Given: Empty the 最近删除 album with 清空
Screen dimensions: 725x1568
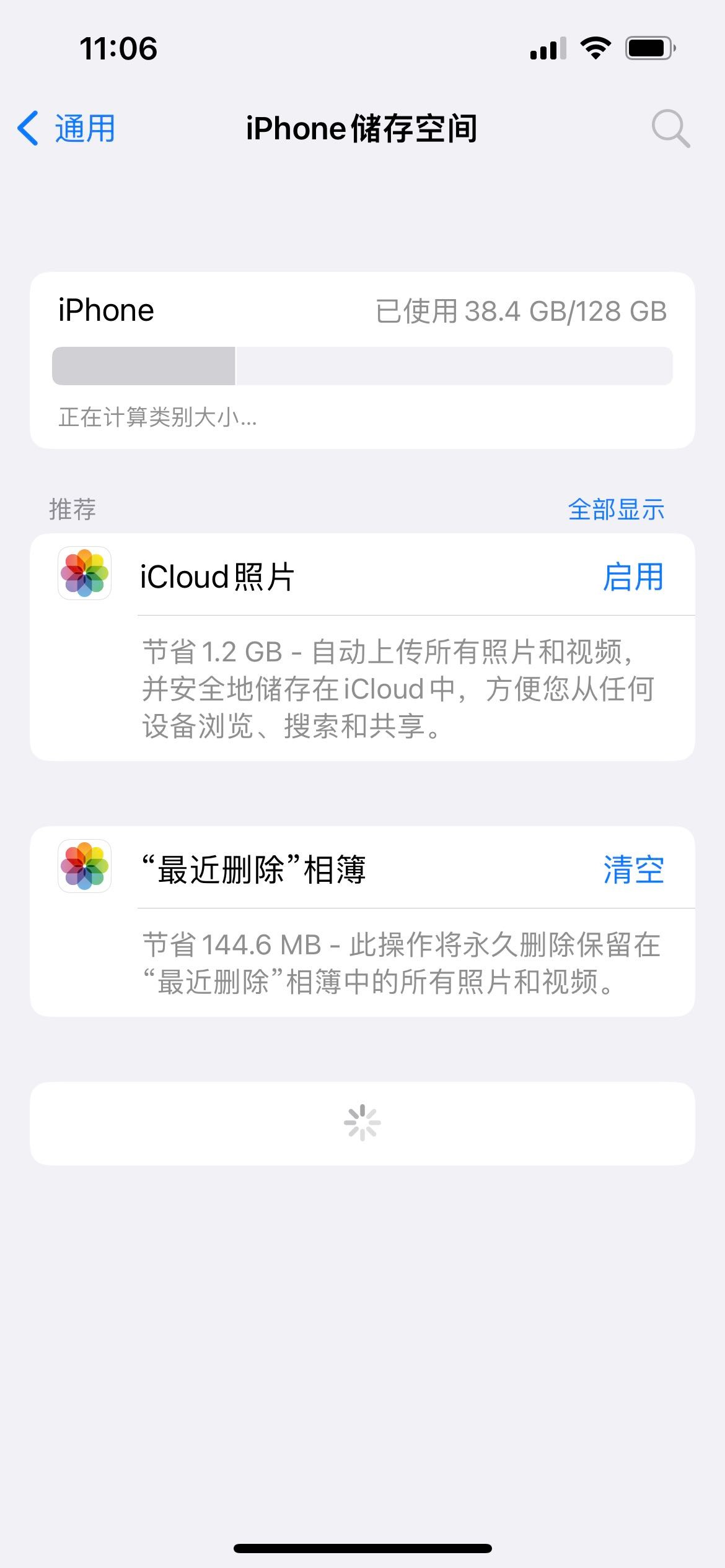Looking at the screenshot, I should pyautogui.click(x=633, y=870).
